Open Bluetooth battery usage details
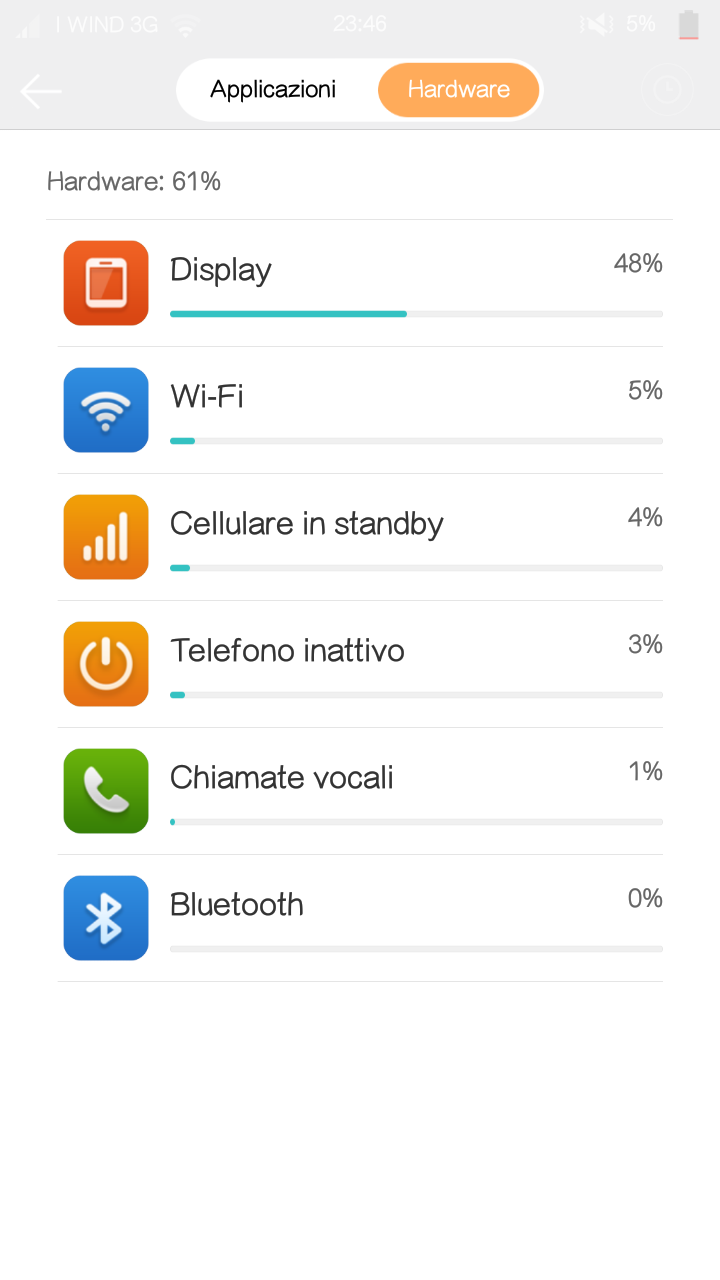Viewport: 720px width, 1280px height. click(x=360, y=918)
